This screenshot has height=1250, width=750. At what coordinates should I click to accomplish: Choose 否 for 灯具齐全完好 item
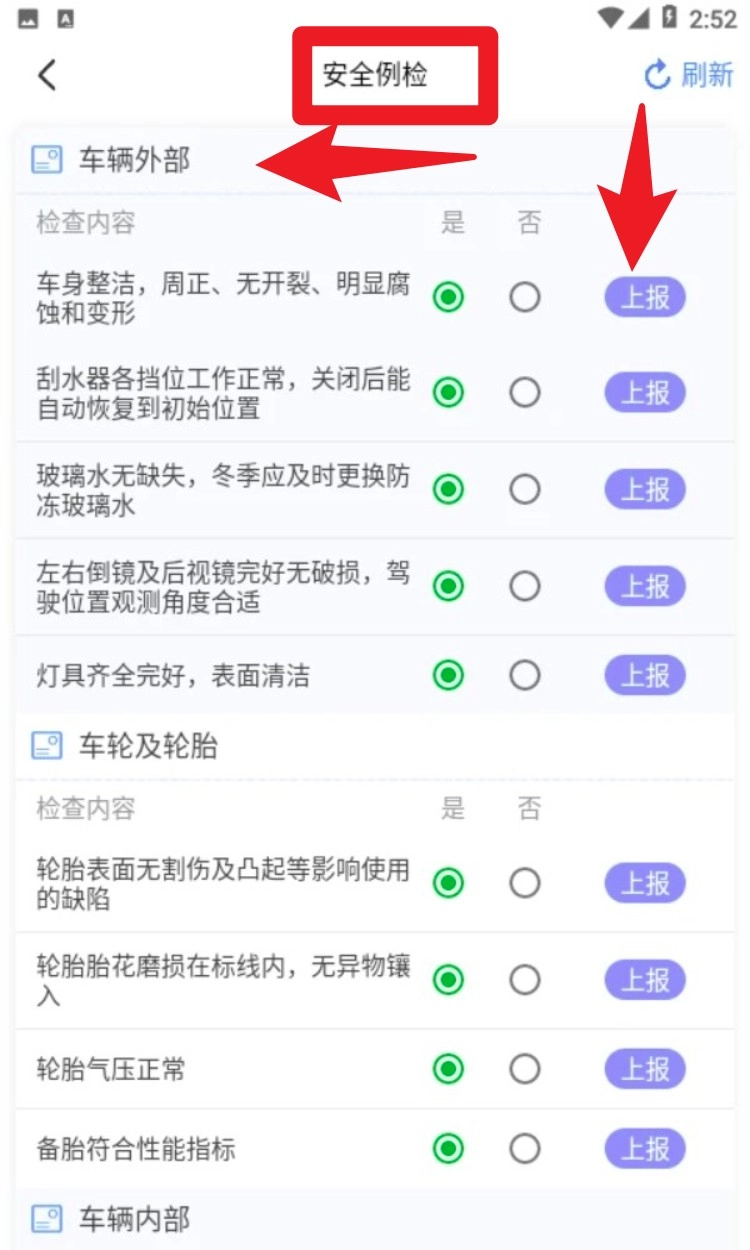coord(525,676)
